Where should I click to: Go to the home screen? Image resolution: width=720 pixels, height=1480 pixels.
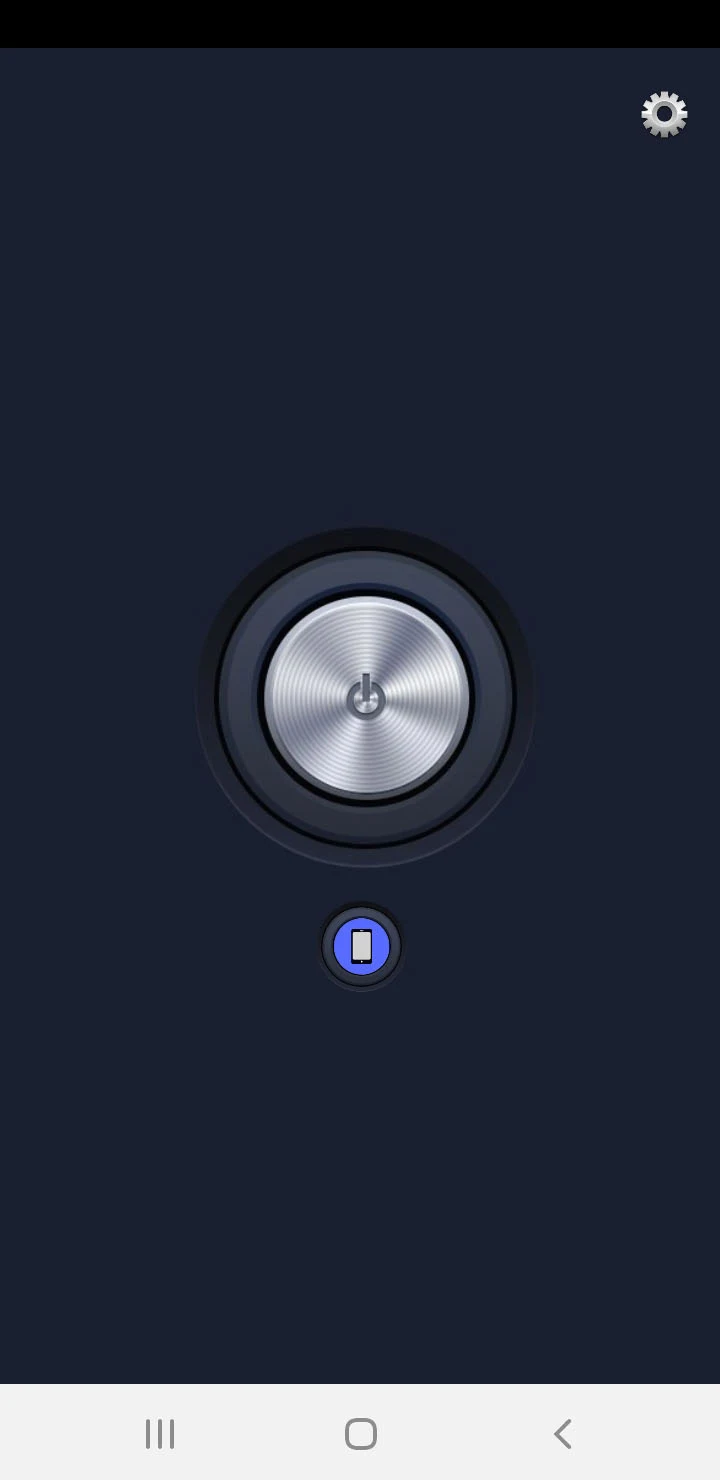(361, 1433)
